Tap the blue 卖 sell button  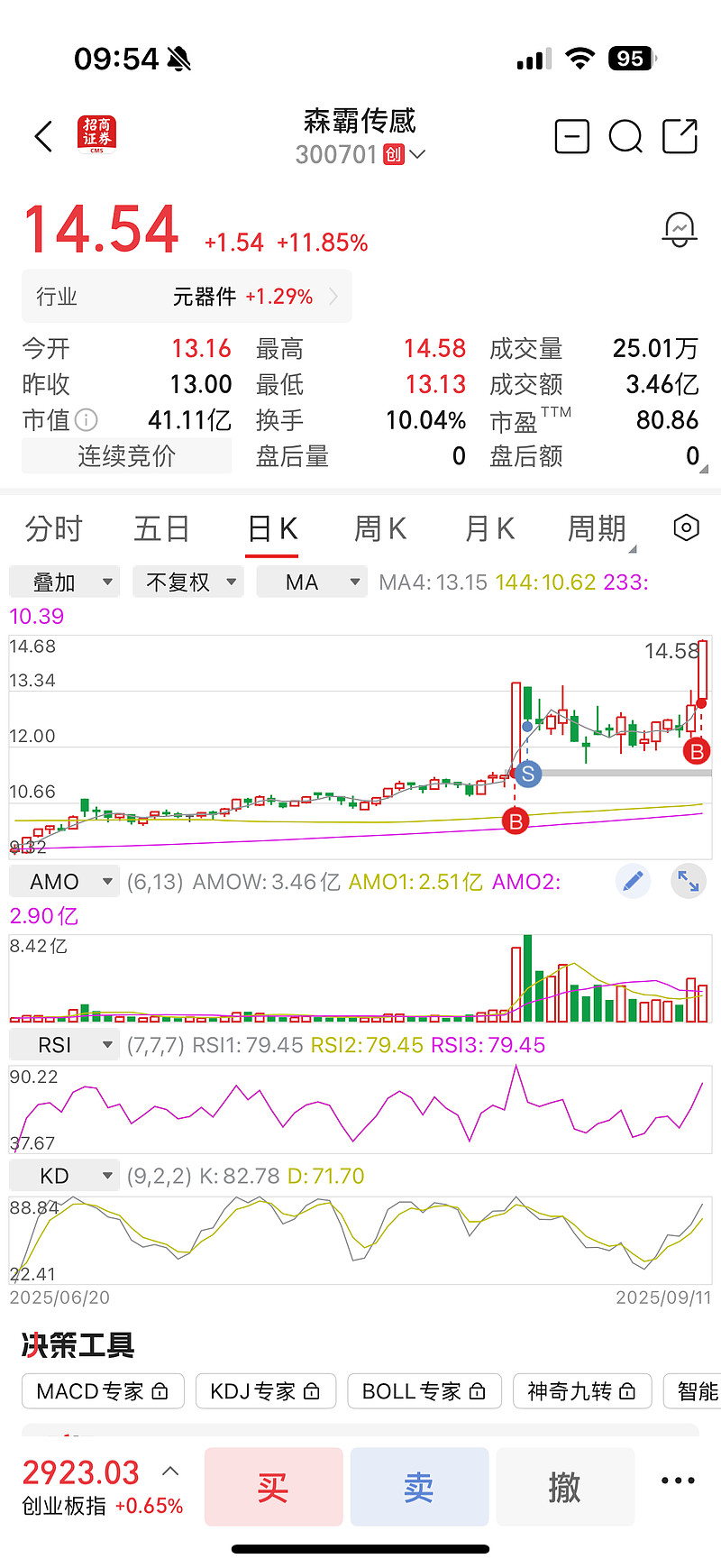pos(419,1487)
